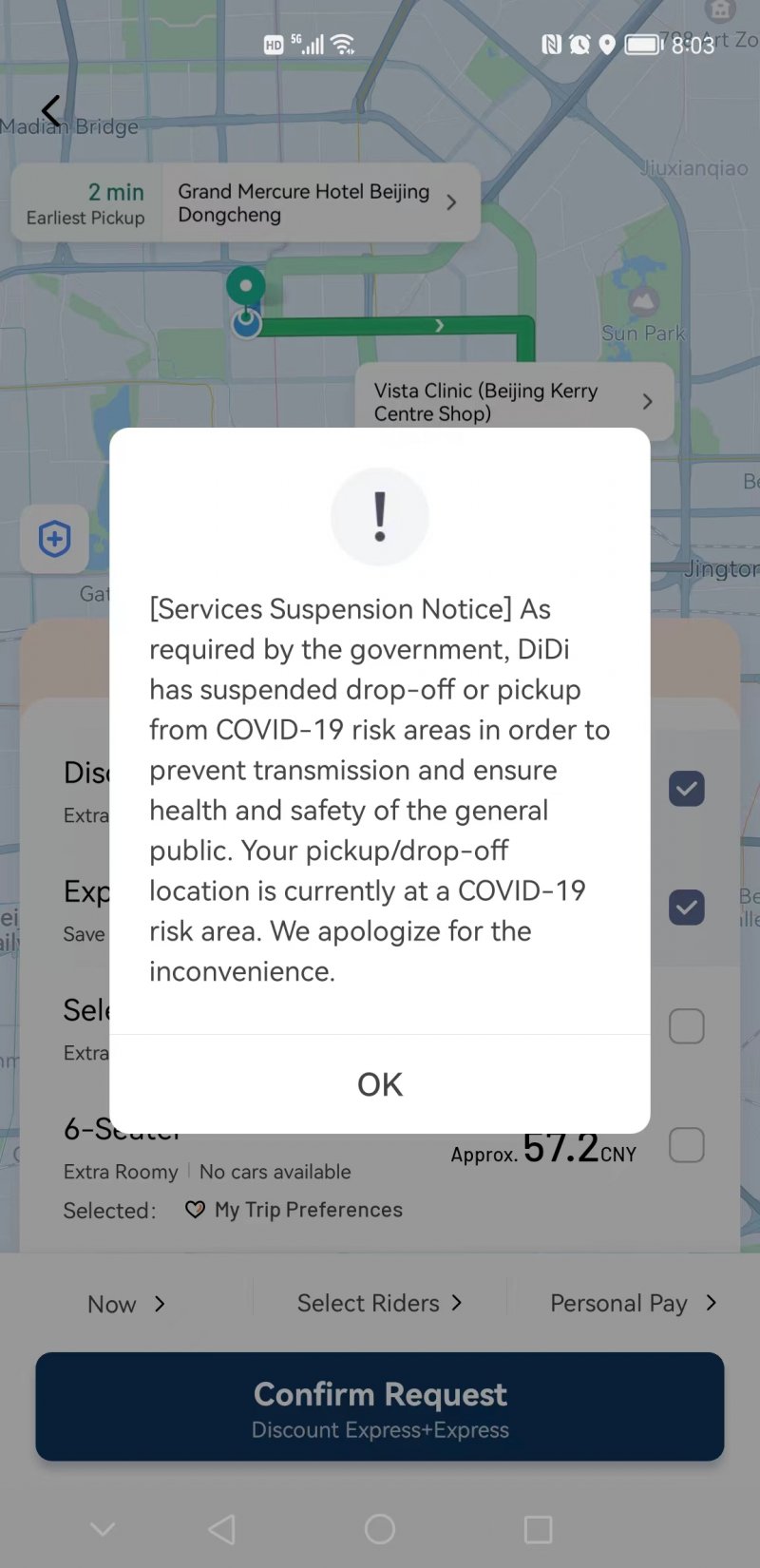Tap Confirm Request button
This screenshot has width=760, height=1568.
click(380, 1406)
